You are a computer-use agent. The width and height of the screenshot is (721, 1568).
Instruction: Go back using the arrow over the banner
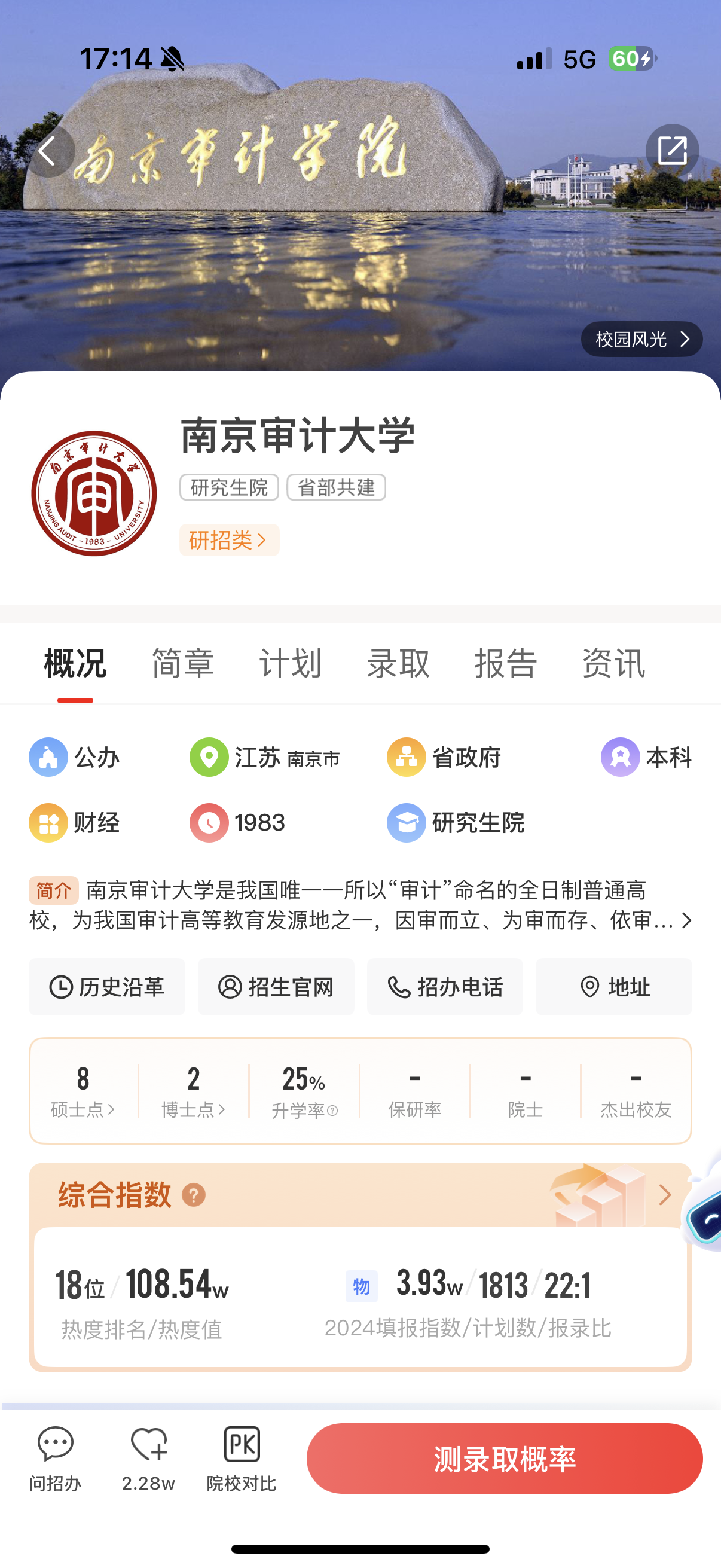48,150
